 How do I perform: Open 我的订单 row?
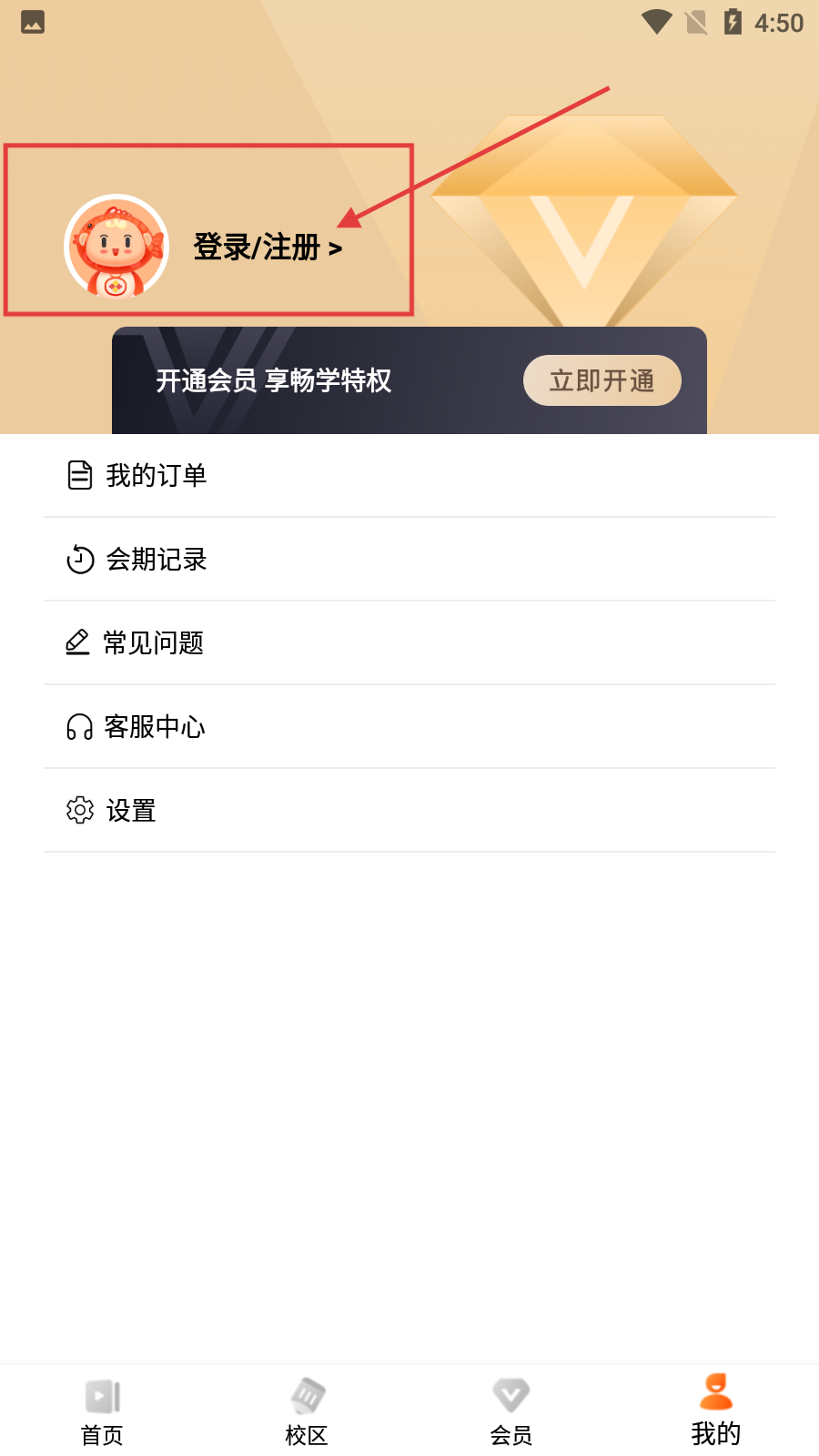click(x=409, y=475)
